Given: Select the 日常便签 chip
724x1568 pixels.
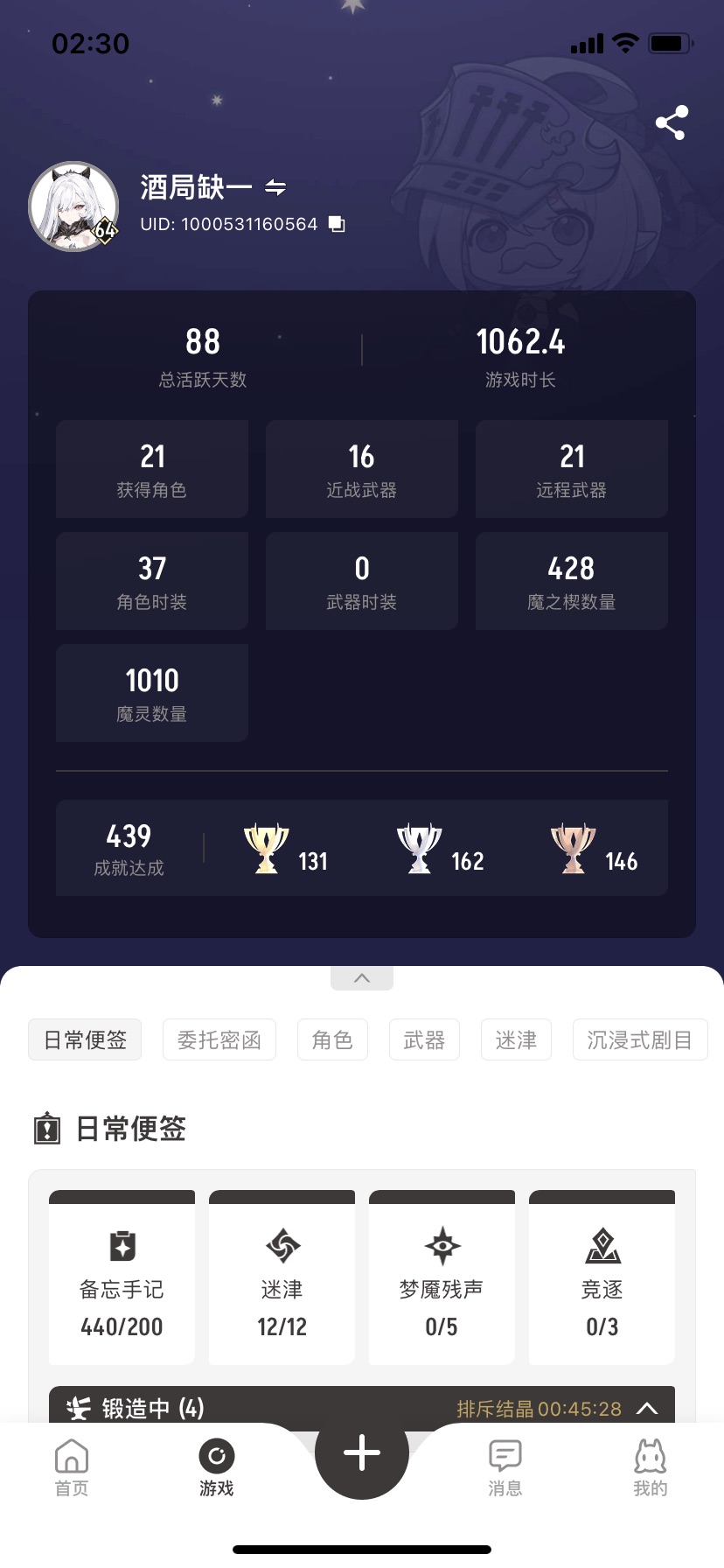Looking at the screenshot, I should coord(85,1039).
